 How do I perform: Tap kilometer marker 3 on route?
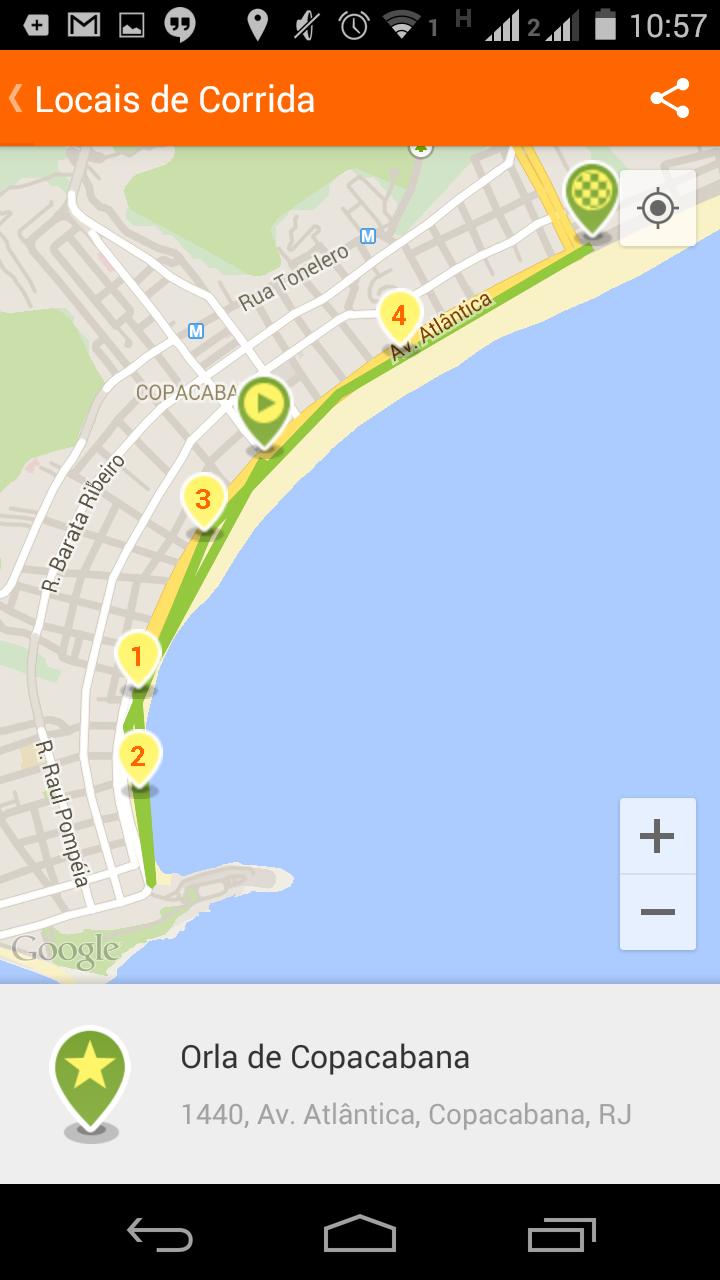pos(203,499)
